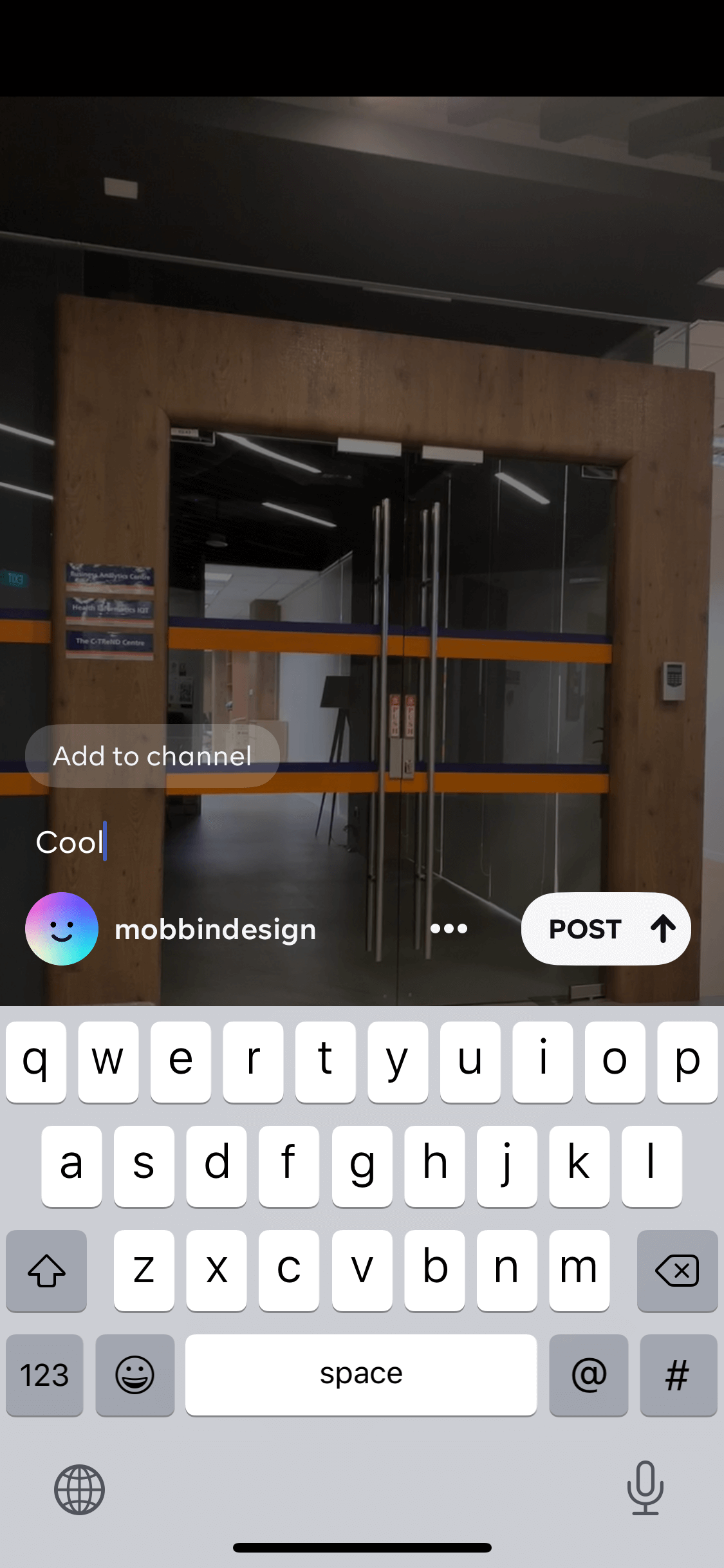Open the three-dot more options menu
This screenshot has width=724, height=1568.
tap(449, 928)
